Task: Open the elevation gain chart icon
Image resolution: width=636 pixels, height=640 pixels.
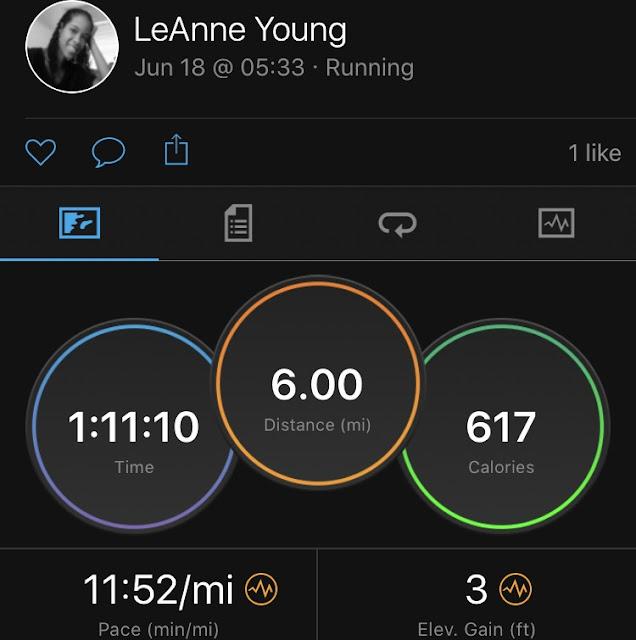Action: pos(514,589)
